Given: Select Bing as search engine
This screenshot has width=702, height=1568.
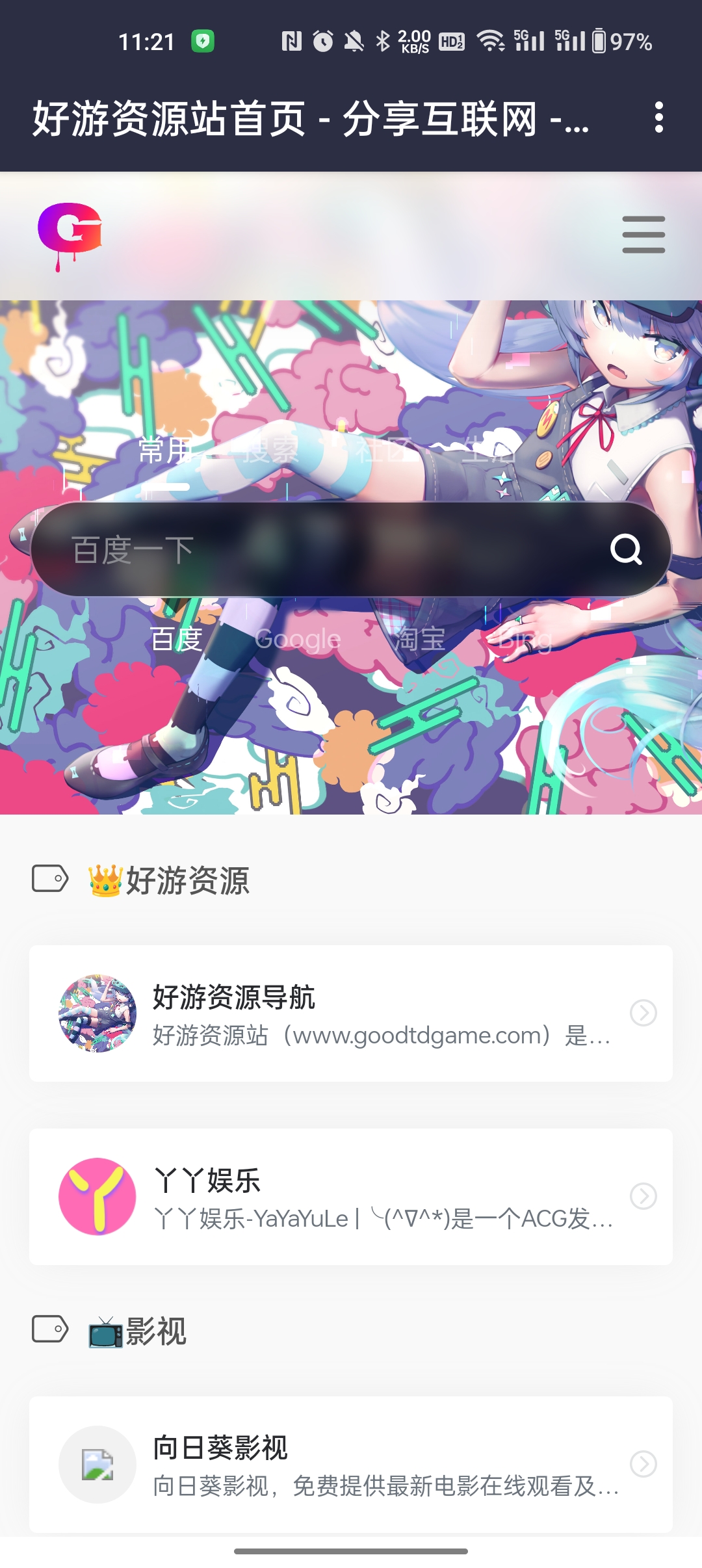Looking at the screenshot, I should [x=524, y=639].
